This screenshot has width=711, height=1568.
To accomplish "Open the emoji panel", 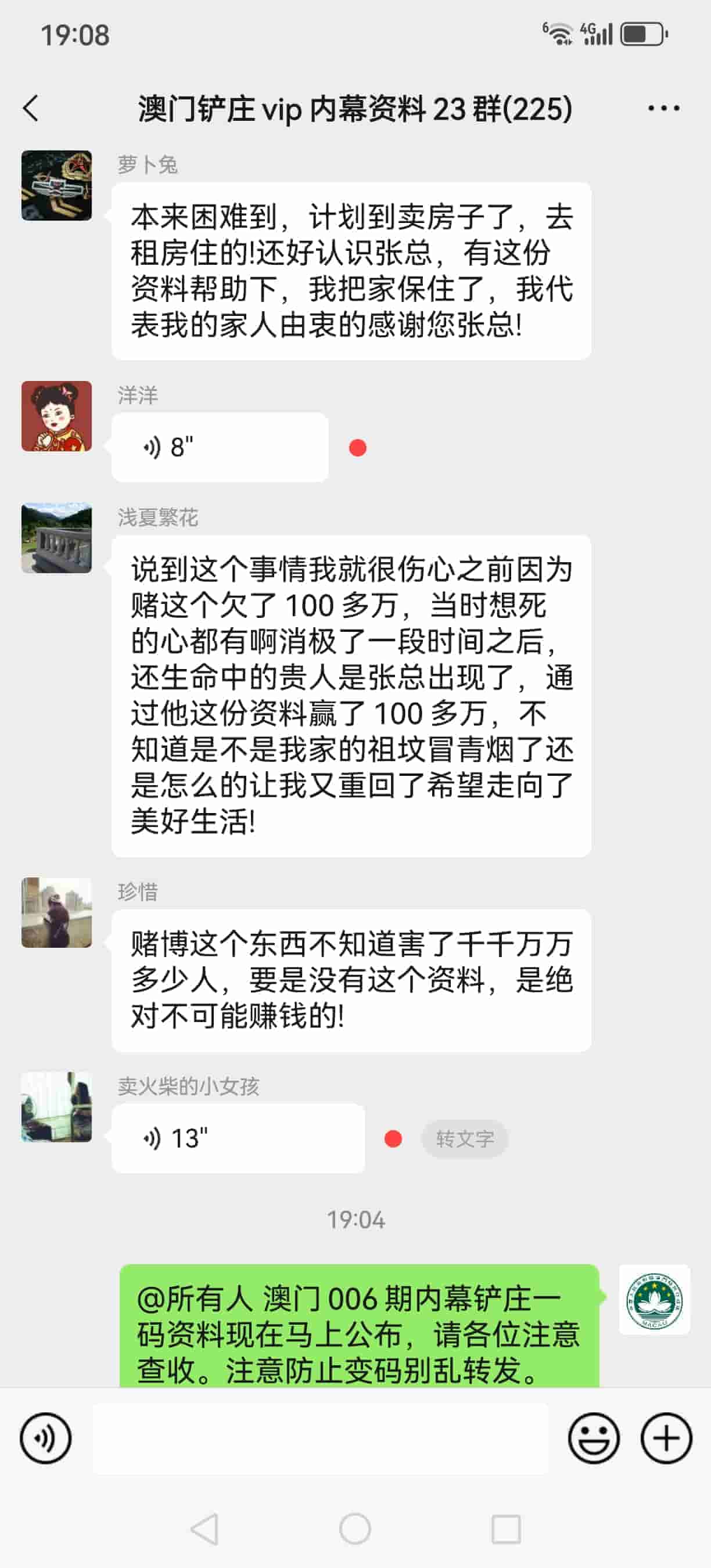I will (x=594, y=1438).
